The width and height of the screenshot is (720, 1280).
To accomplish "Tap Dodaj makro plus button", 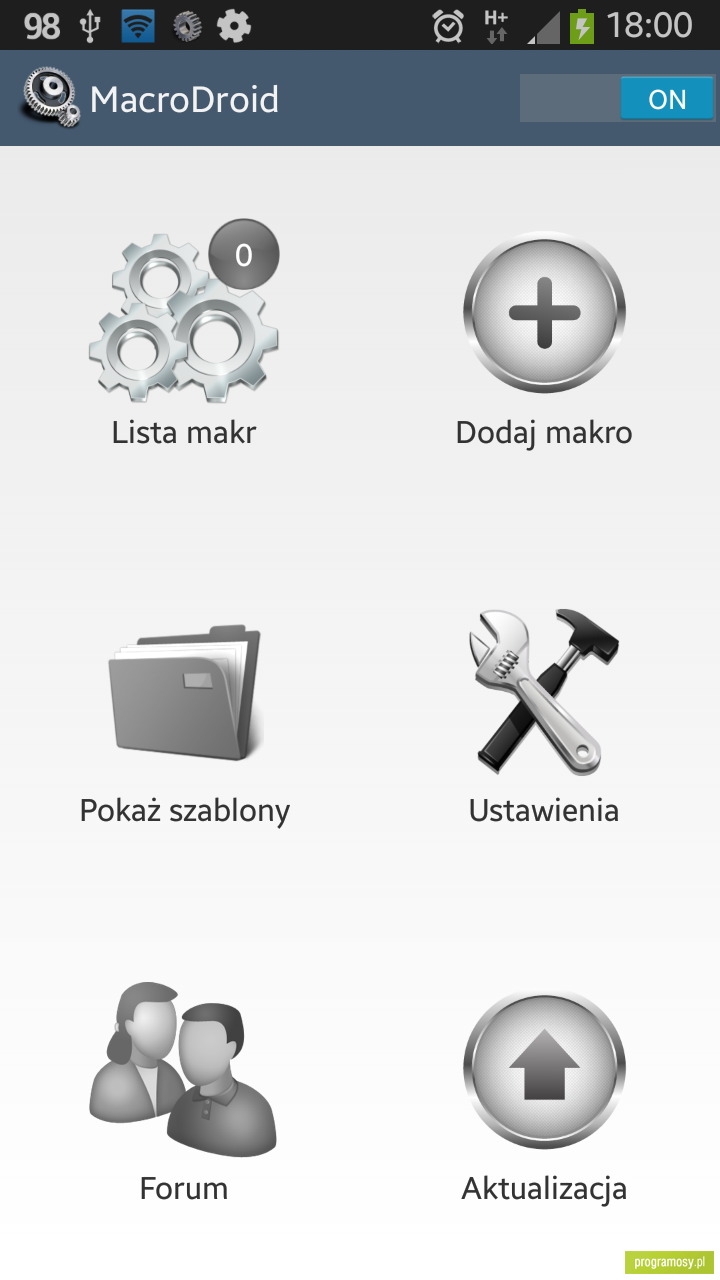I will pos(544,312).
